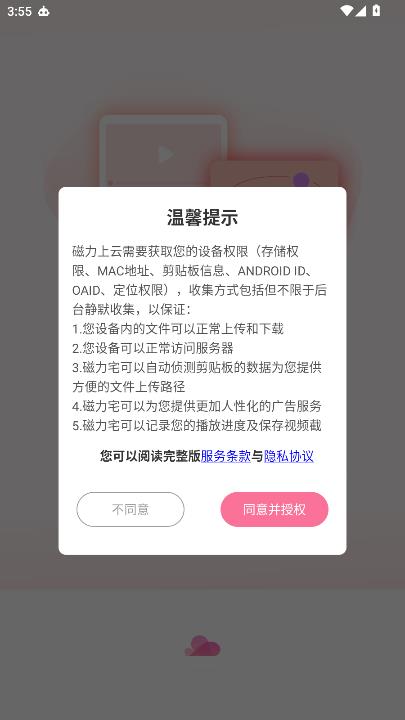The image size is (405, 720).
Task: Tap 同意并授权 to accept permissions
Action: point(274,509)
